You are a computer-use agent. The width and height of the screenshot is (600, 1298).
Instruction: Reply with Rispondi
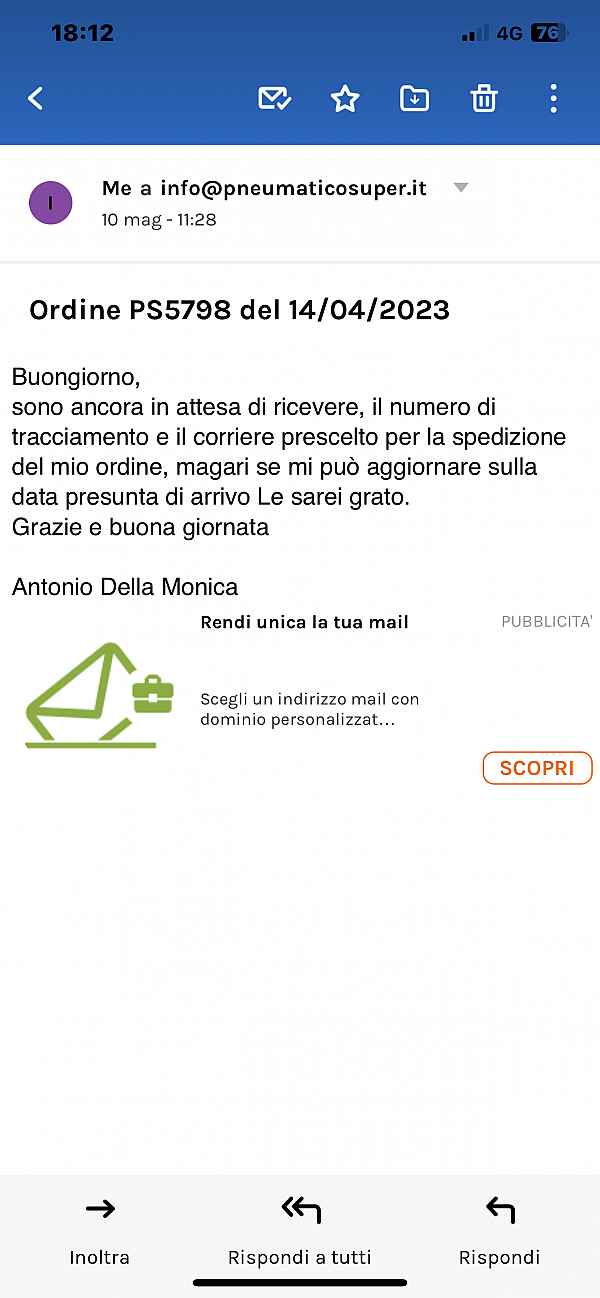click(x=499, y=1229)
